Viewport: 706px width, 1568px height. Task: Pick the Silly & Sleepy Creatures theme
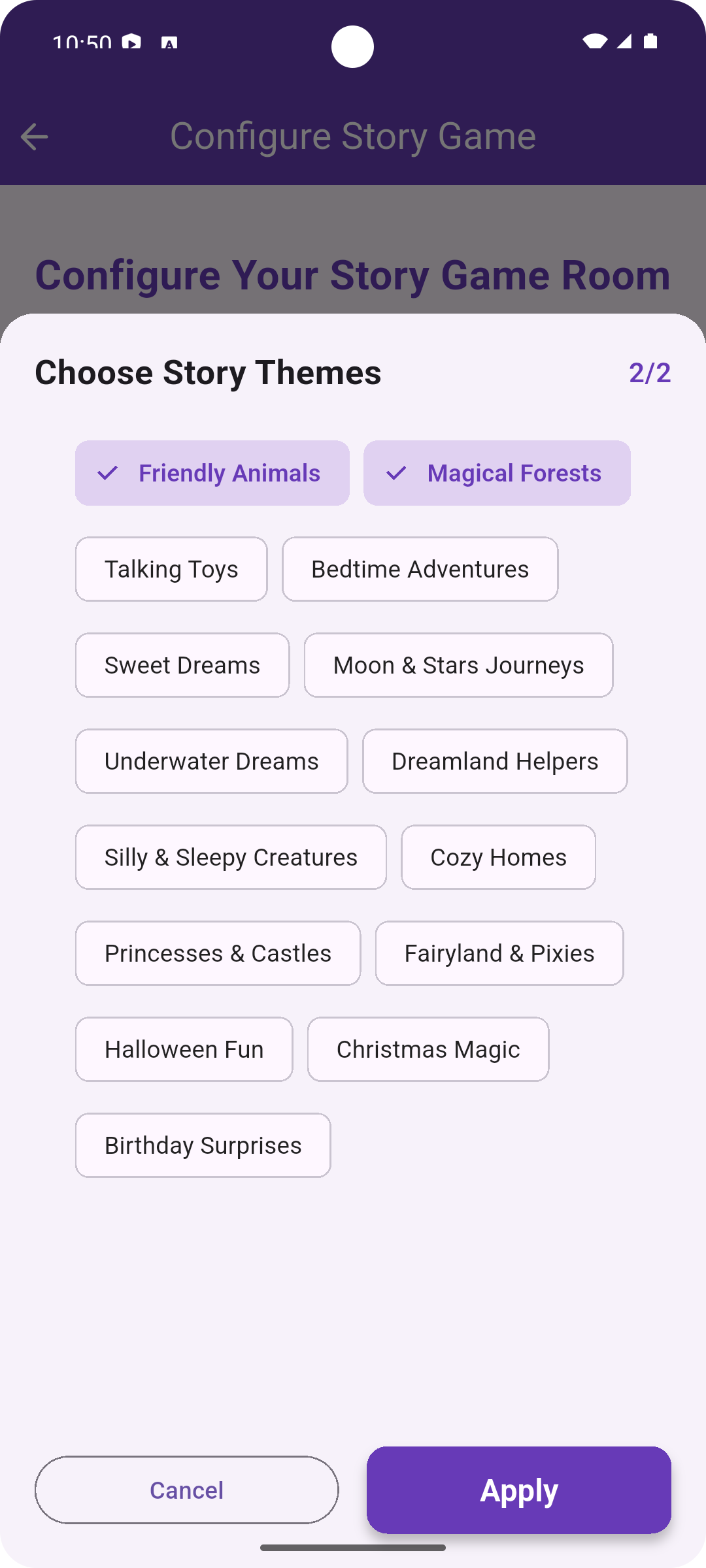coord(231,857)
